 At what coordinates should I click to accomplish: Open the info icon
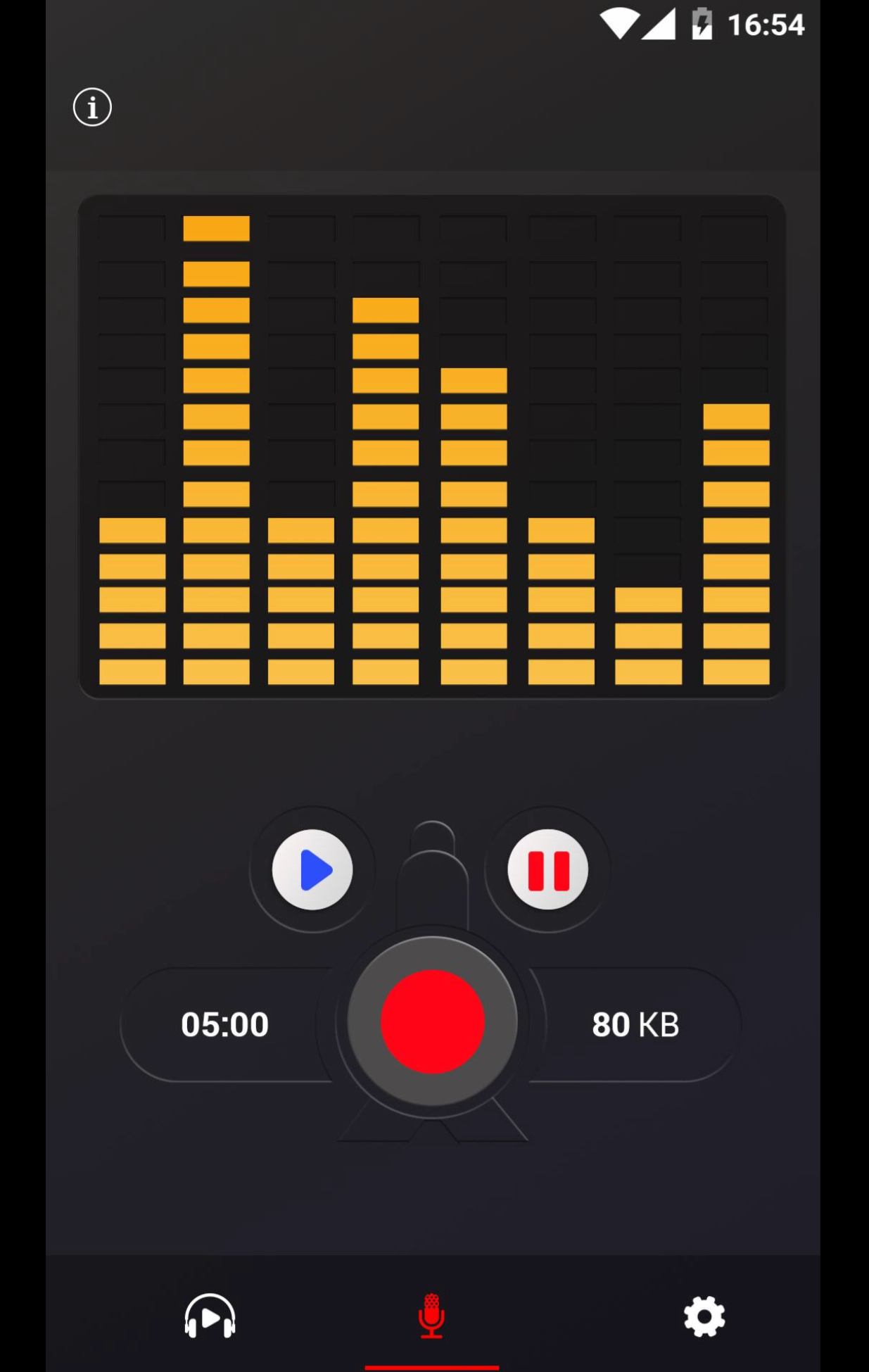pyautogui.click(x=92, y=108)
